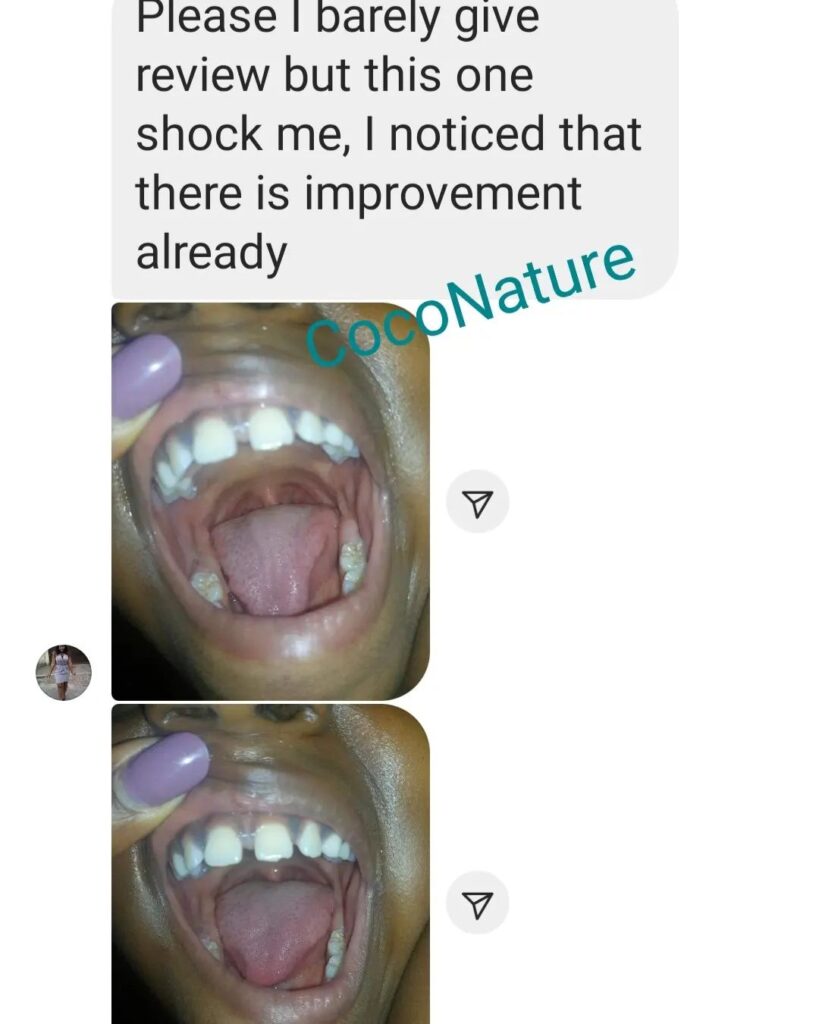This screenshot has height=1024, width=819.
Task: Open the first mouth photo message
Action: click(x=270, y=500)
